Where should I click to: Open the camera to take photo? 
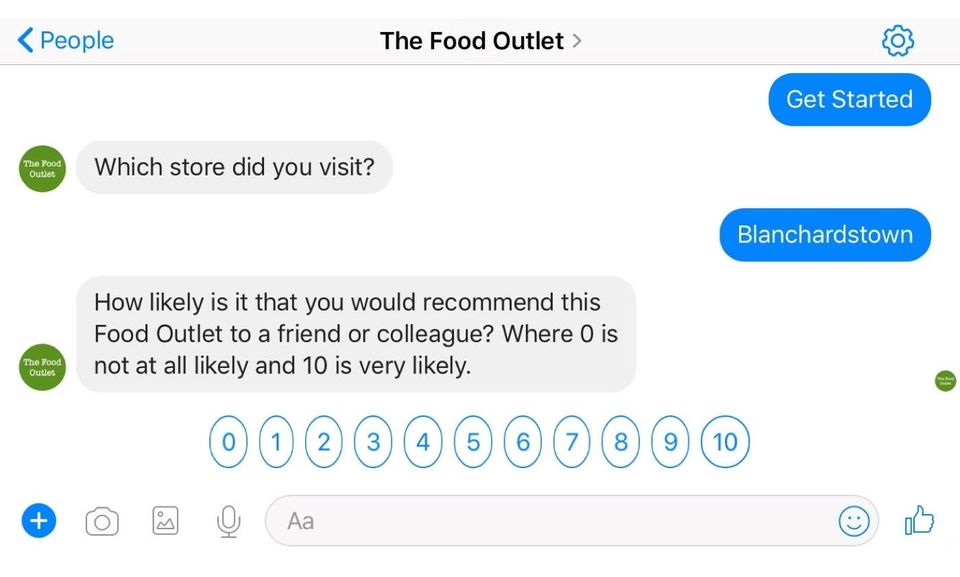coord(102,521)
